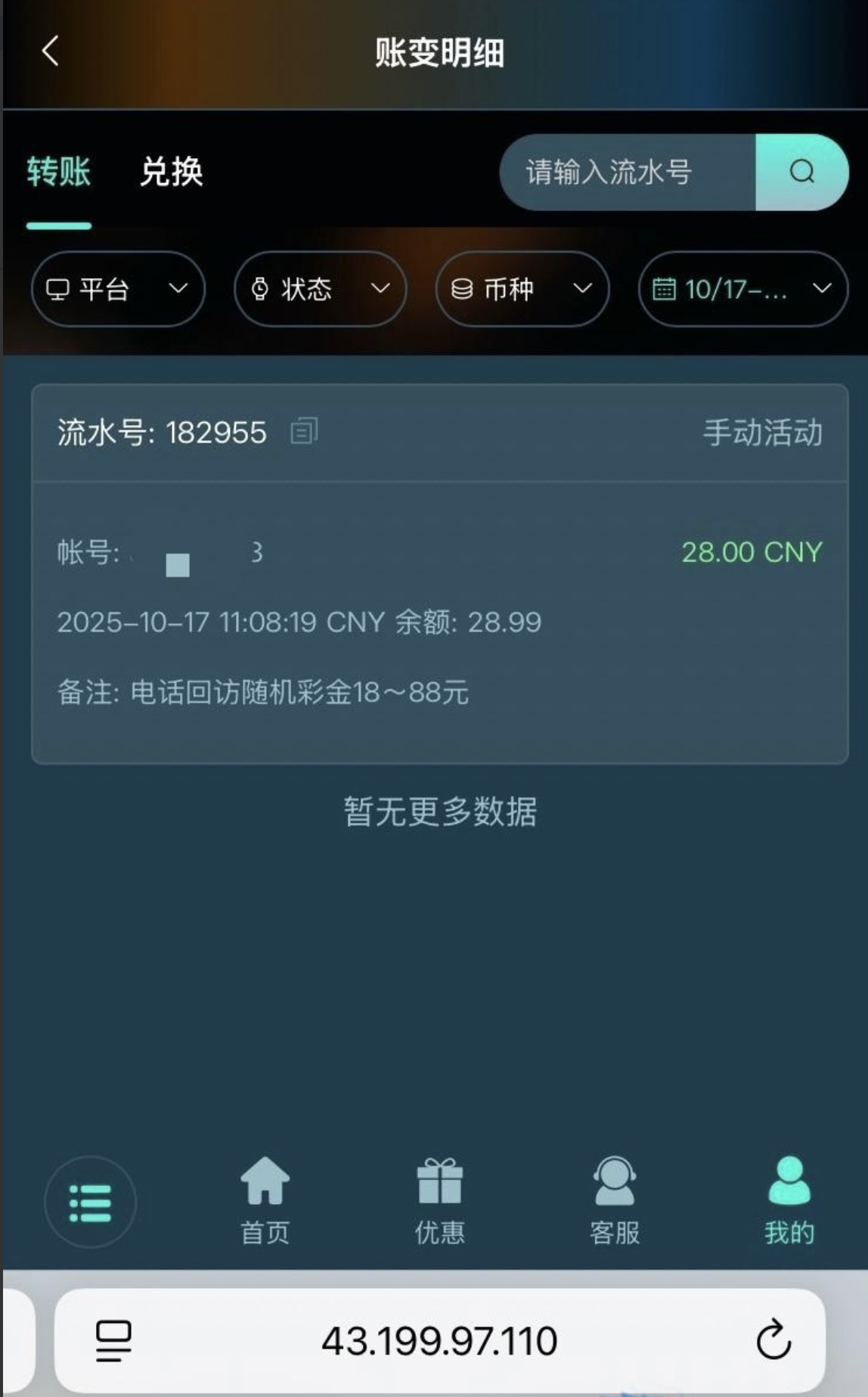Open the browser page settings icon

click(113, 1340)
